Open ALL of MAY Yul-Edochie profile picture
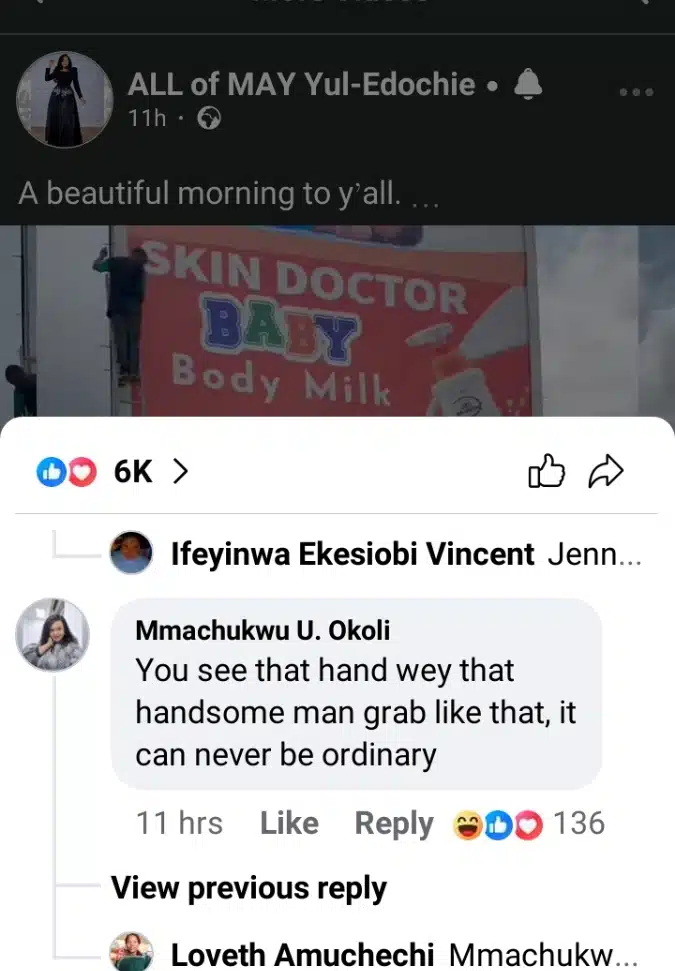The image size is (675, 971). [65, 100]
